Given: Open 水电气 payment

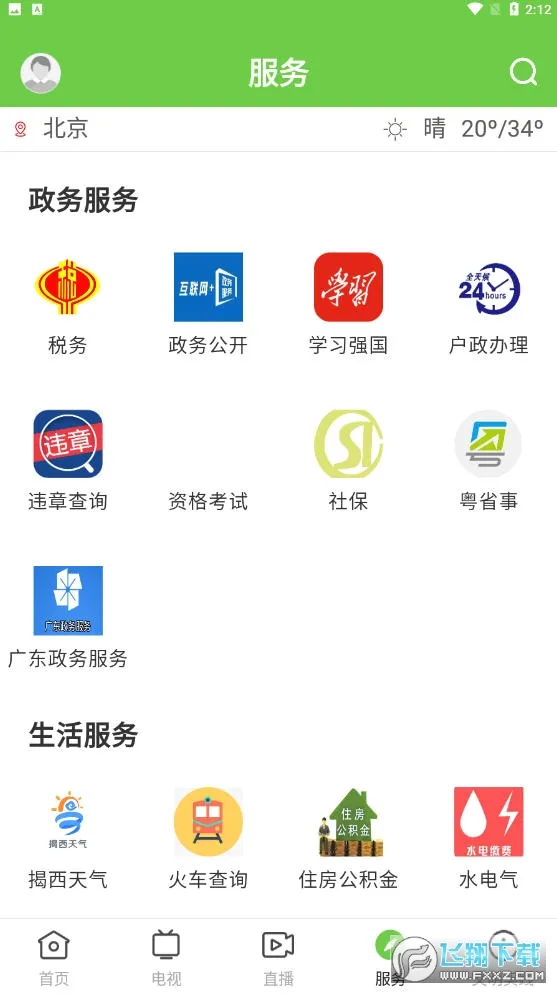Looking at the screenshot, I should [488, 838].
